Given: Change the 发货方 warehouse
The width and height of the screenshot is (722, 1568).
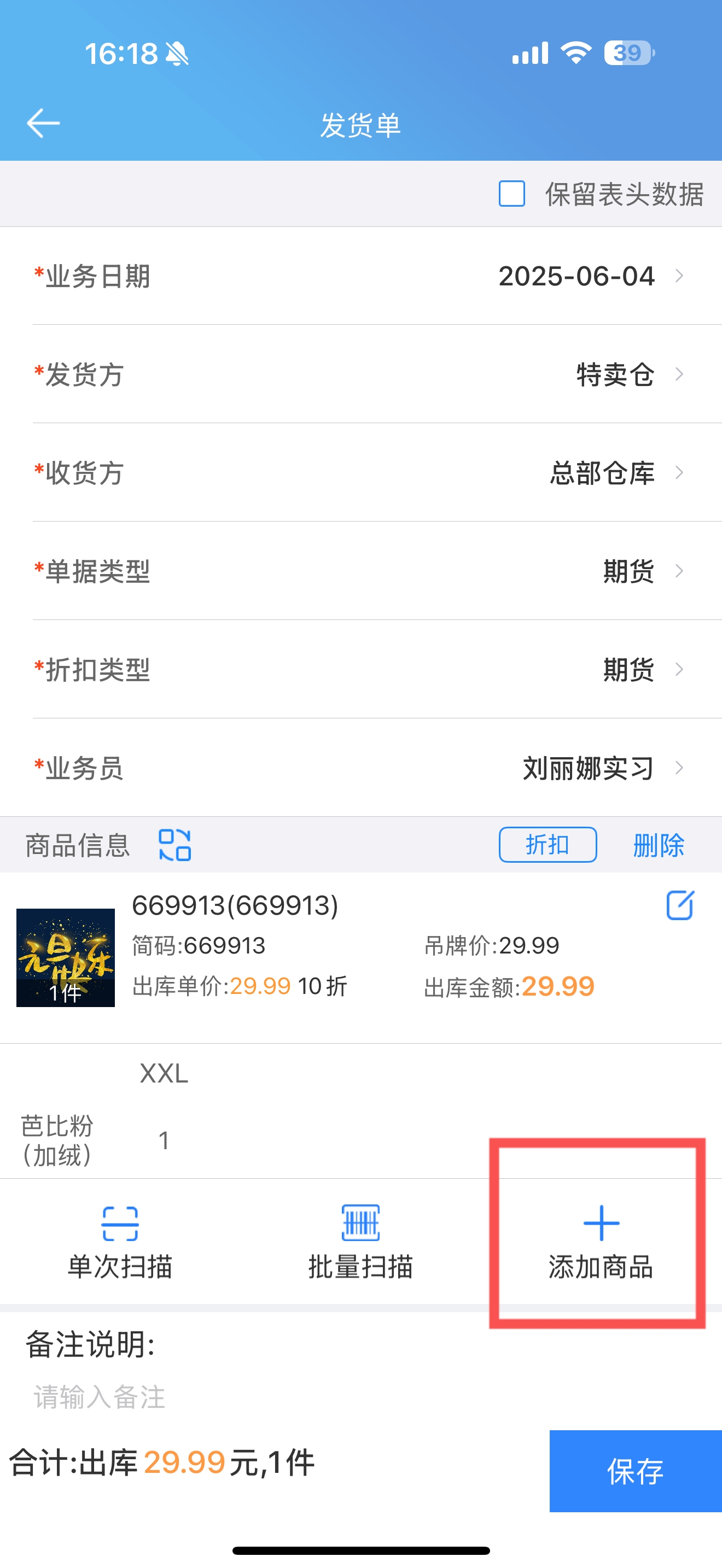Looking at the screenshot, I should pos(361,375).
